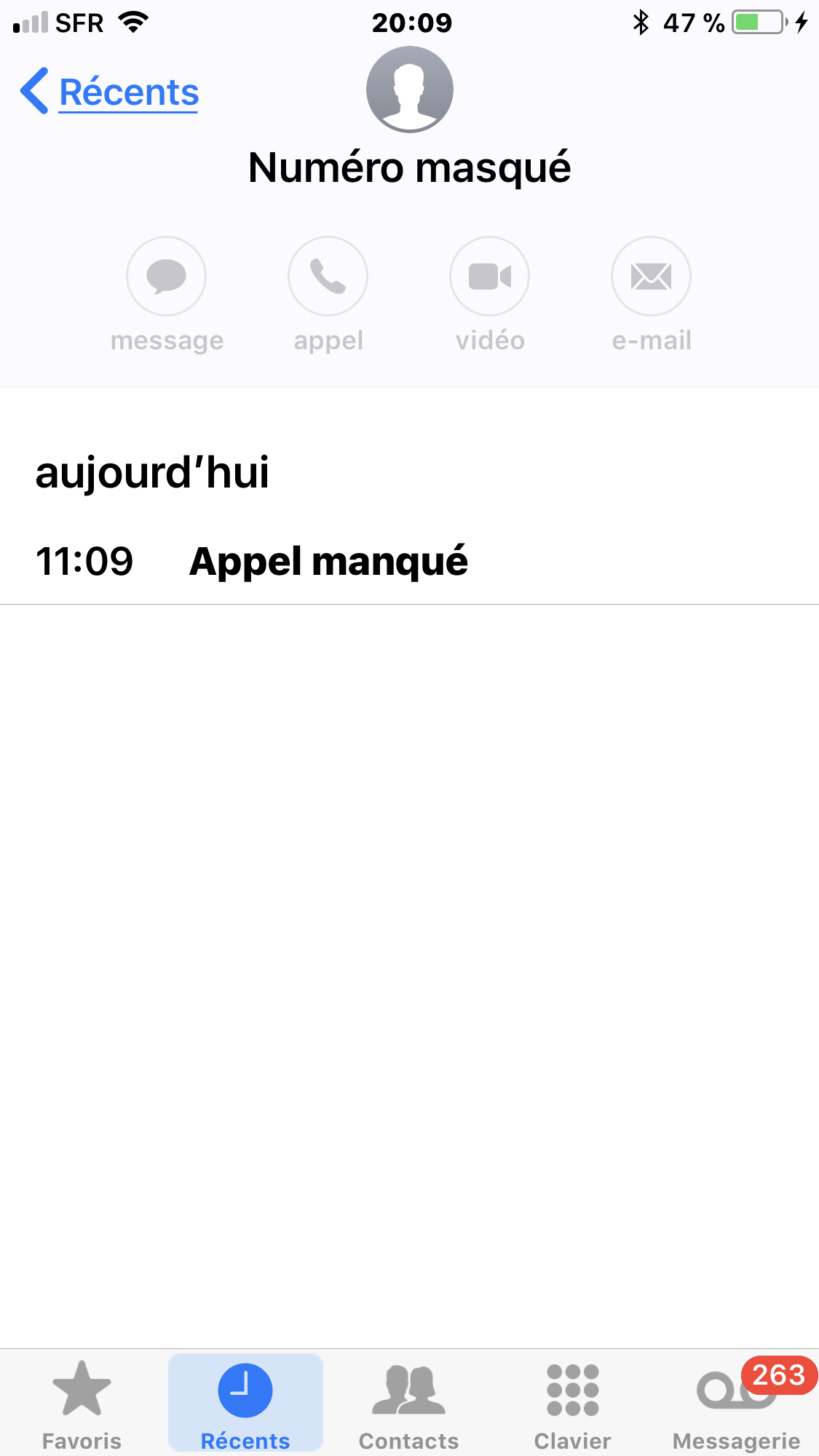Viewport: 819px width, 1456px height.
Task: Tap the appel icon to call back
Action: 328,276
